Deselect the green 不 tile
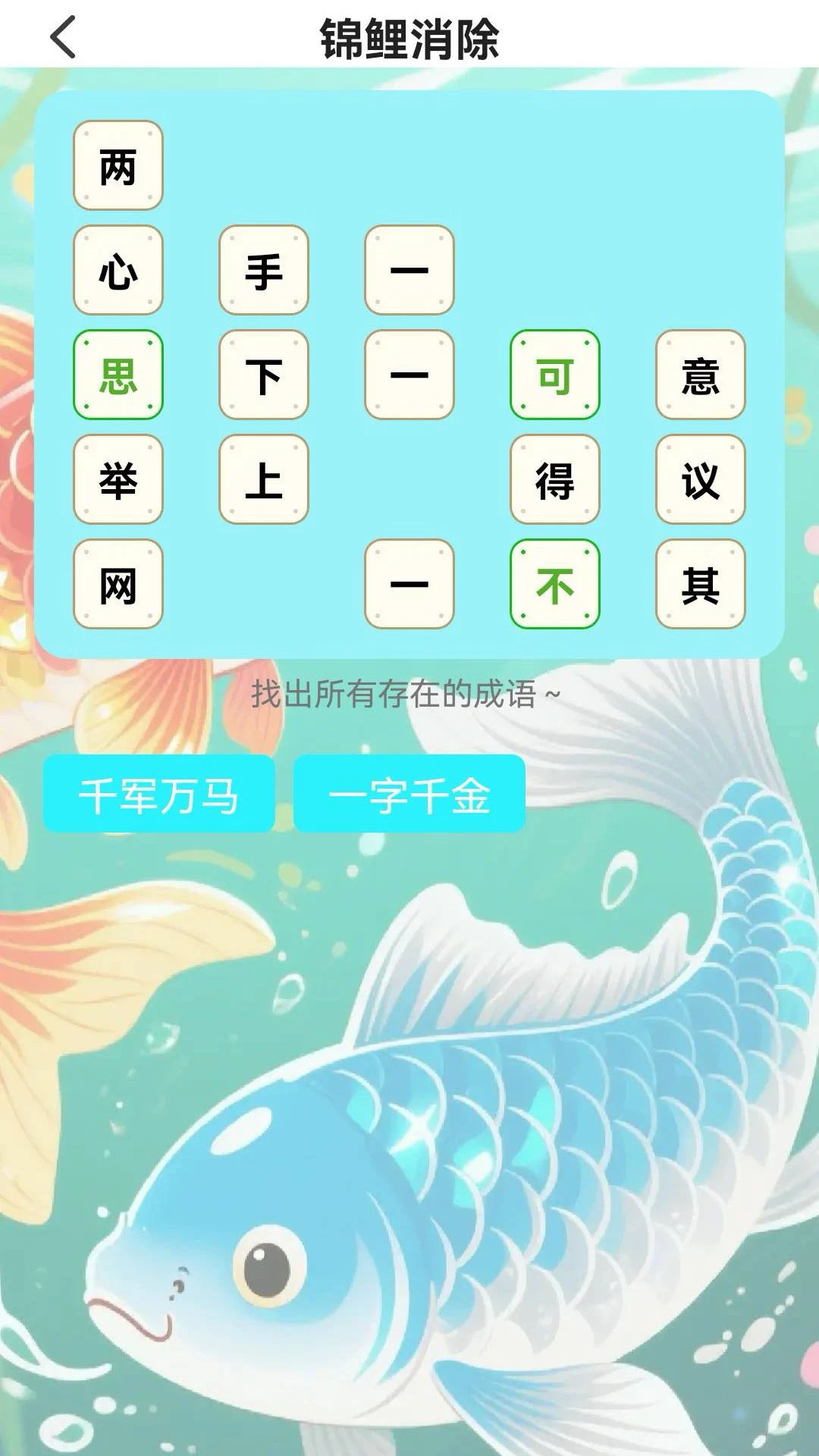 554,582
